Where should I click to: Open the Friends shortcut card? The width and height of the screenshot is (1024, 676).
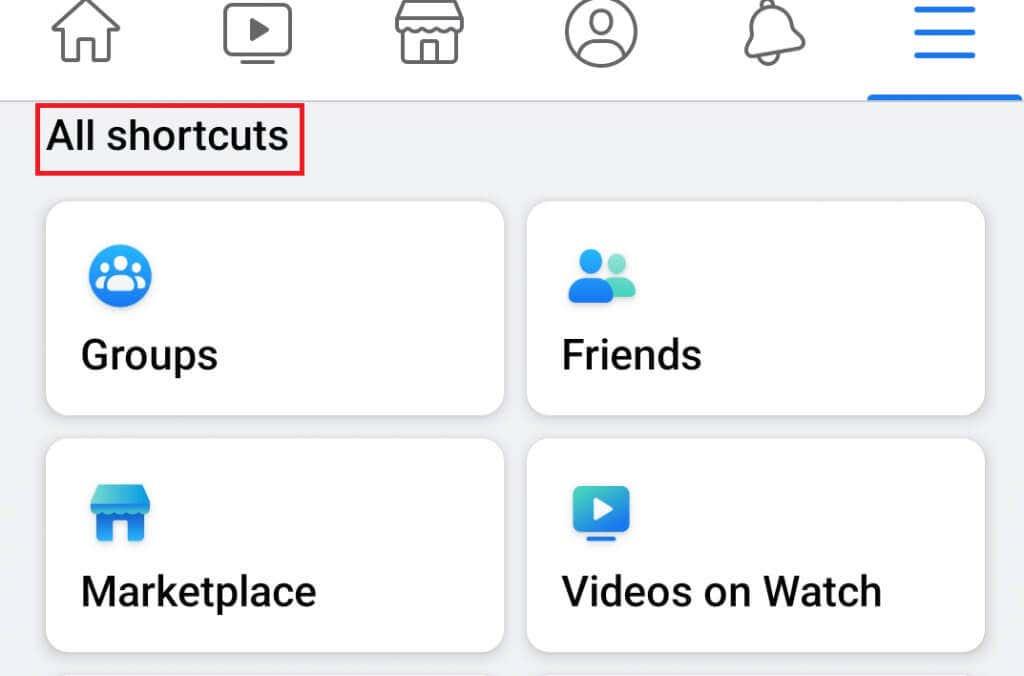pos(755,308)
